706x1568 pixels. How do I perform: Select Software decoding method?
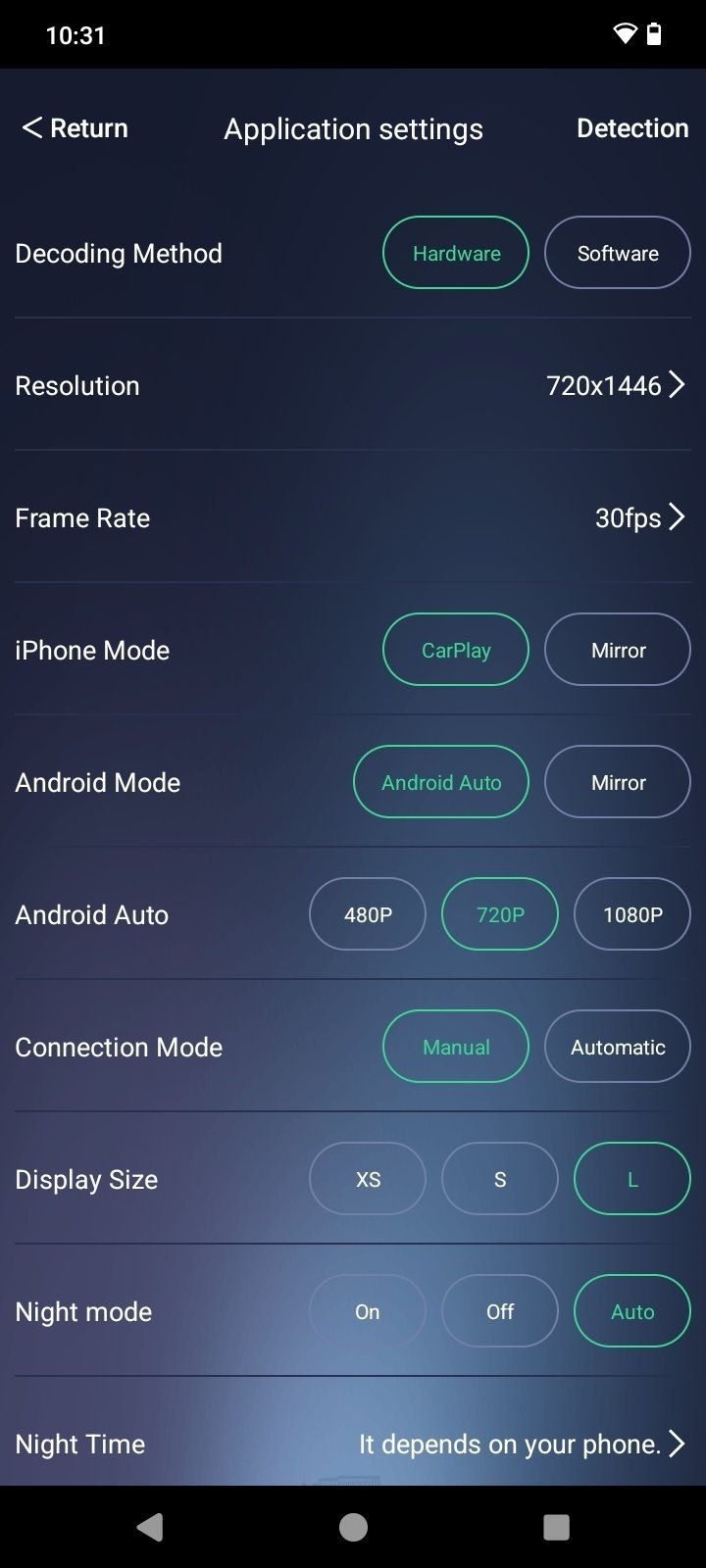[x=618, y=253]
